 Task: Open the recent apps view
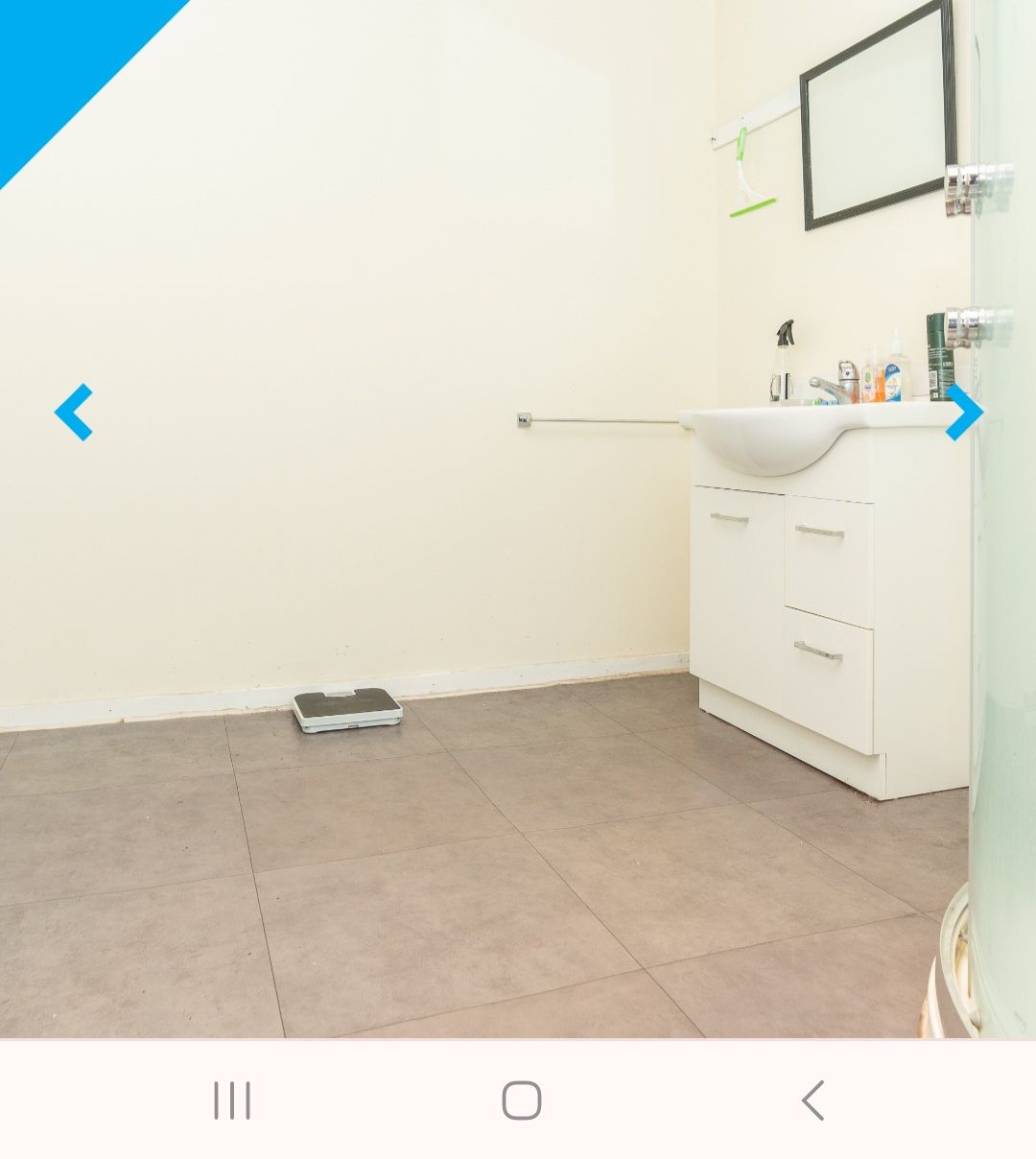[x=232, y=1100]
